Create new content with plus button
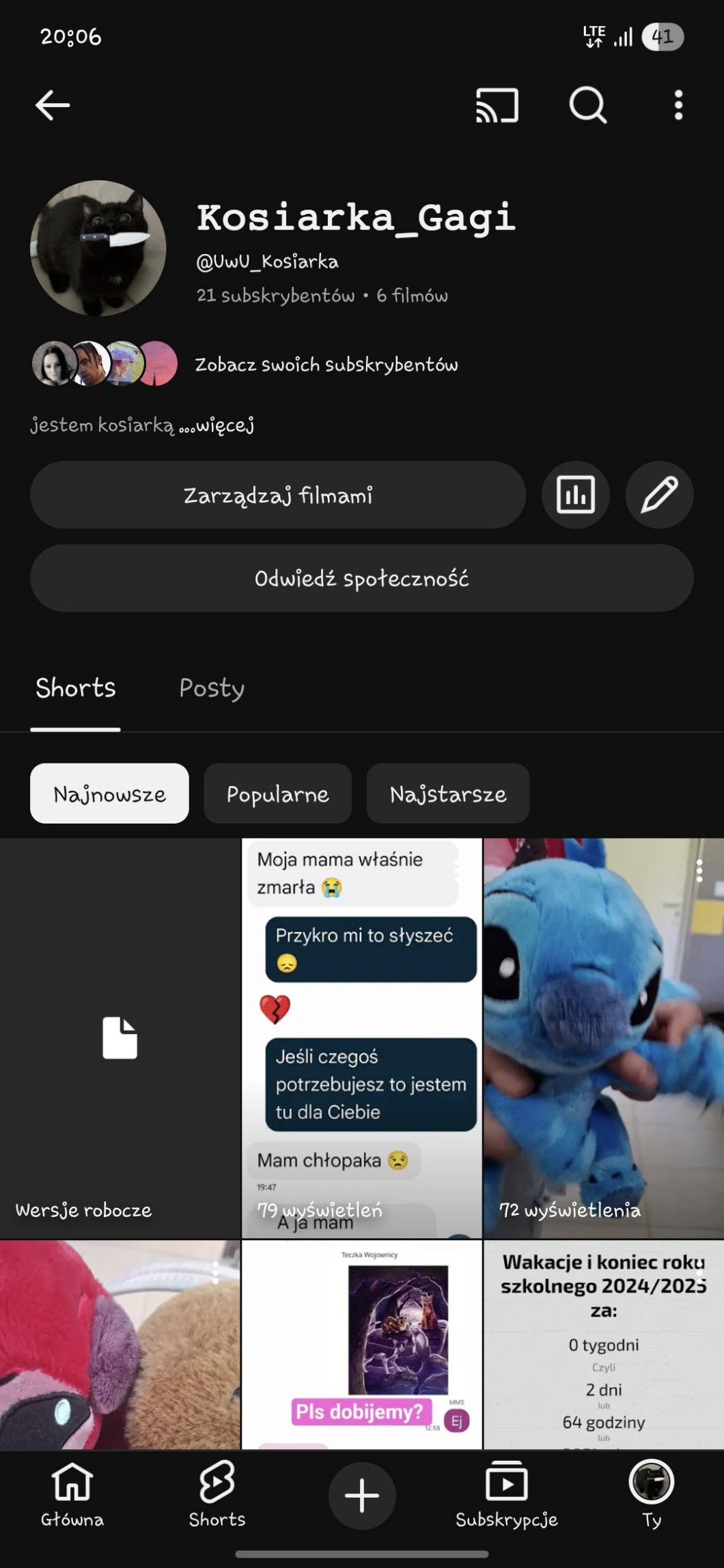 pos(361,1496)
